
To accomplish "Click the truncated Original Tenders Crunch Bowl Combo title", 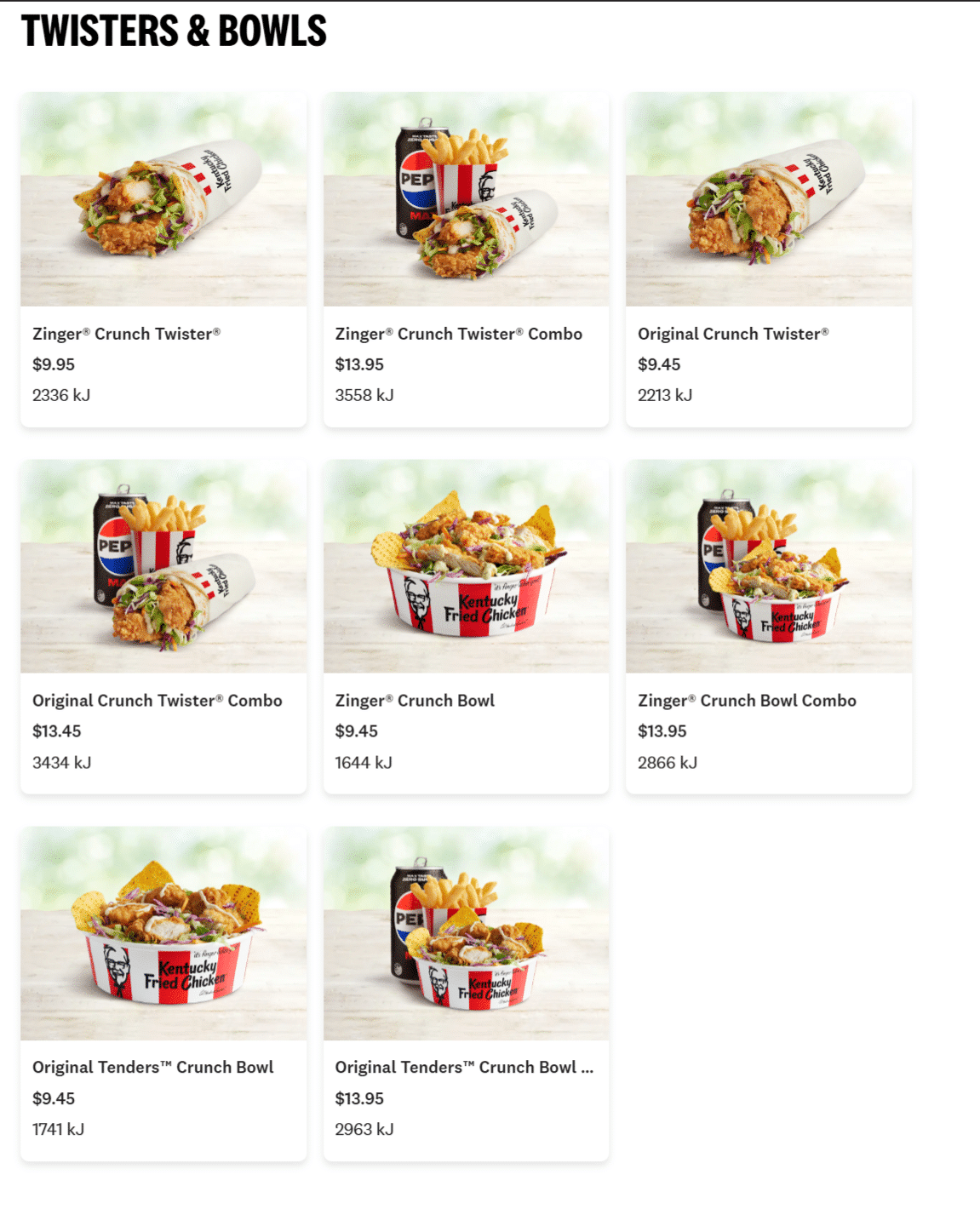I will coord(465,1066).
